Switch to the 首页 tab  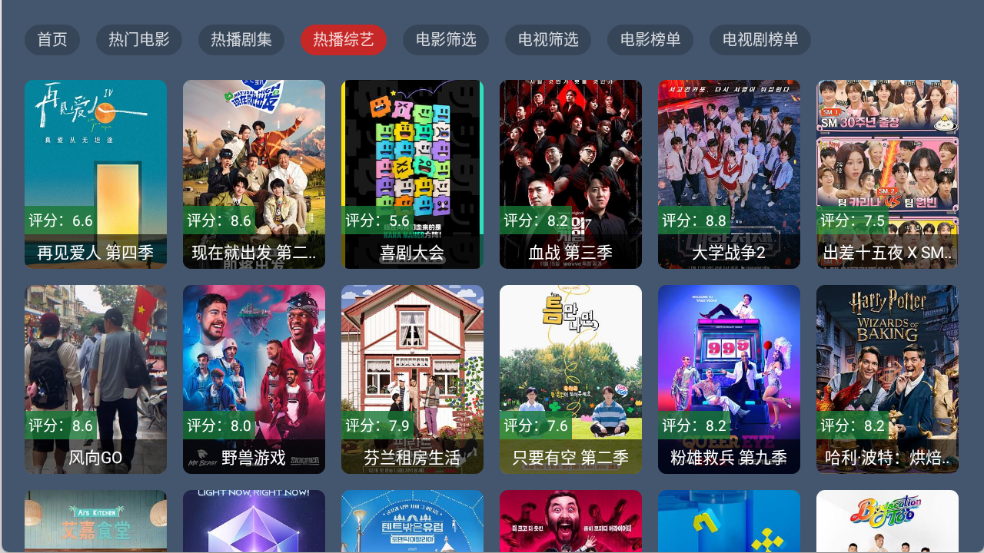click(52, 40)
